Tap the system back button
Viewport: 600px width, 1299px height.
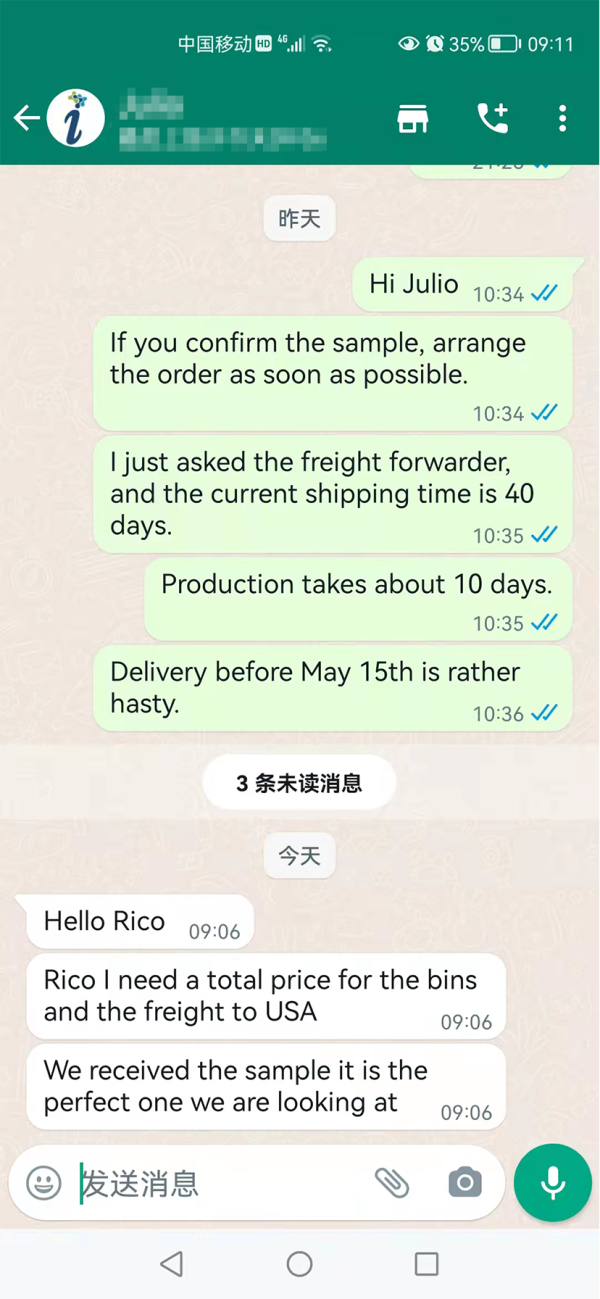172,1264
